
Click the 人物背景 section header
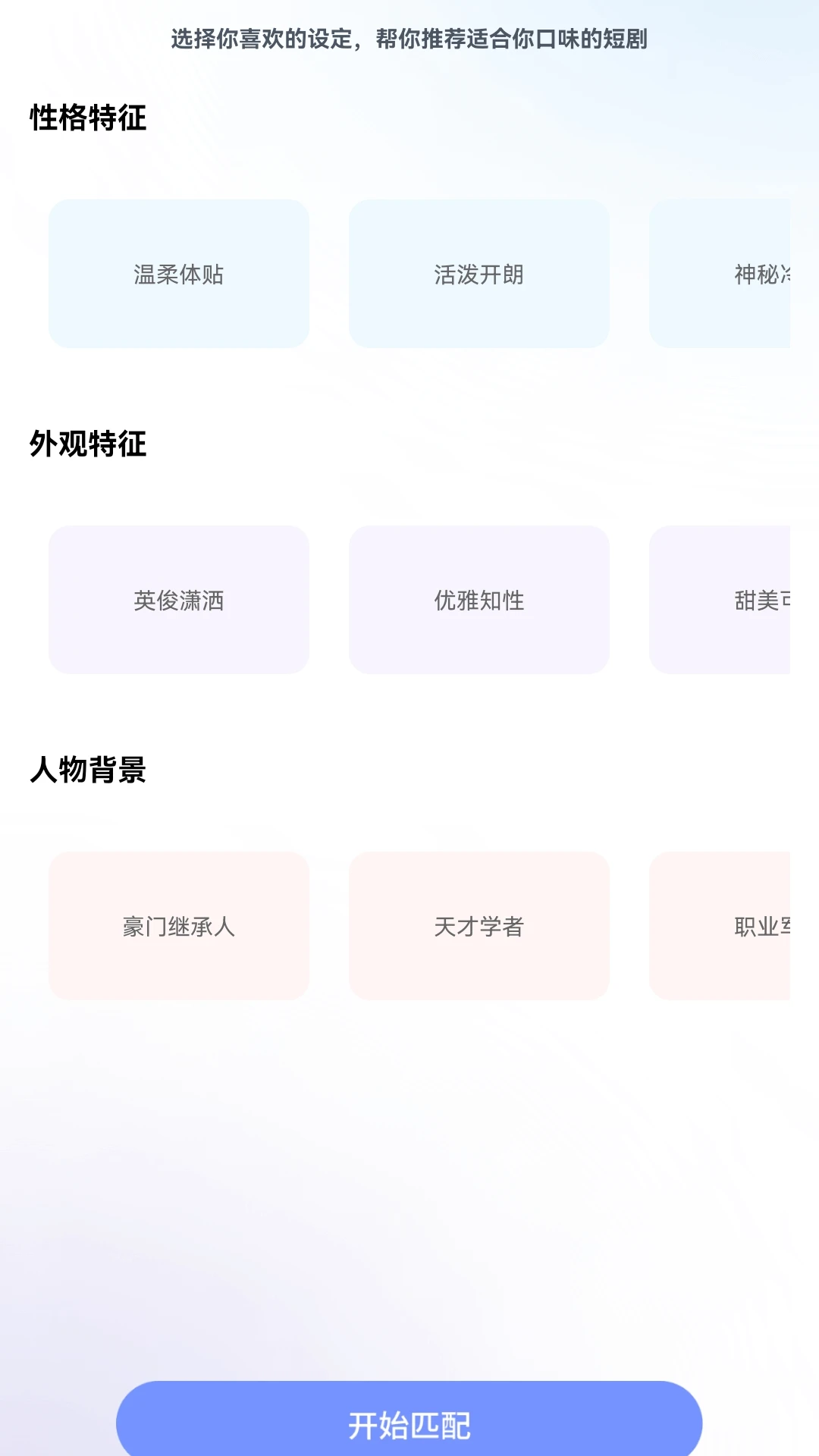pyautogui.click(x=89, y=770)
